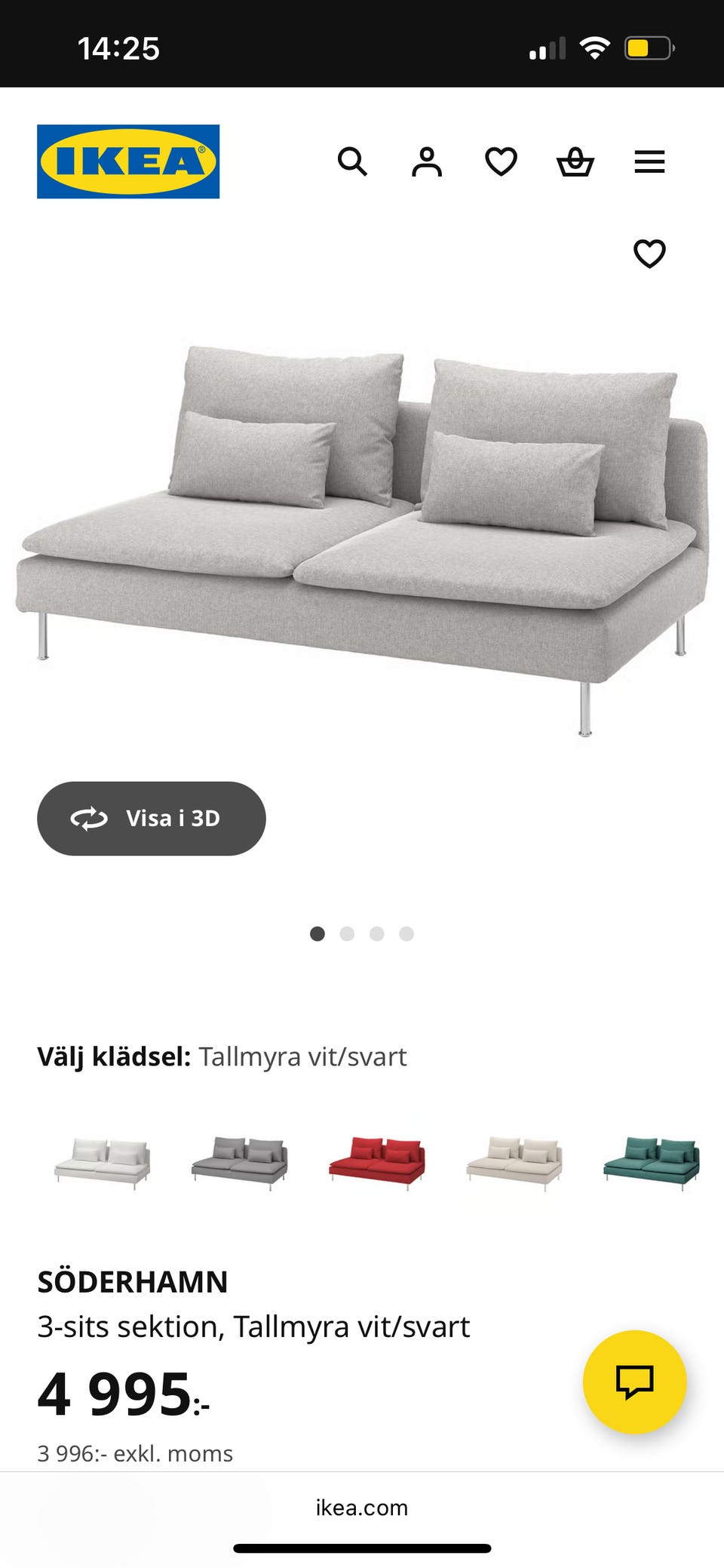Click the IKEA logo
Viewport: 724px width, 1568px height.
coord(127,161)
